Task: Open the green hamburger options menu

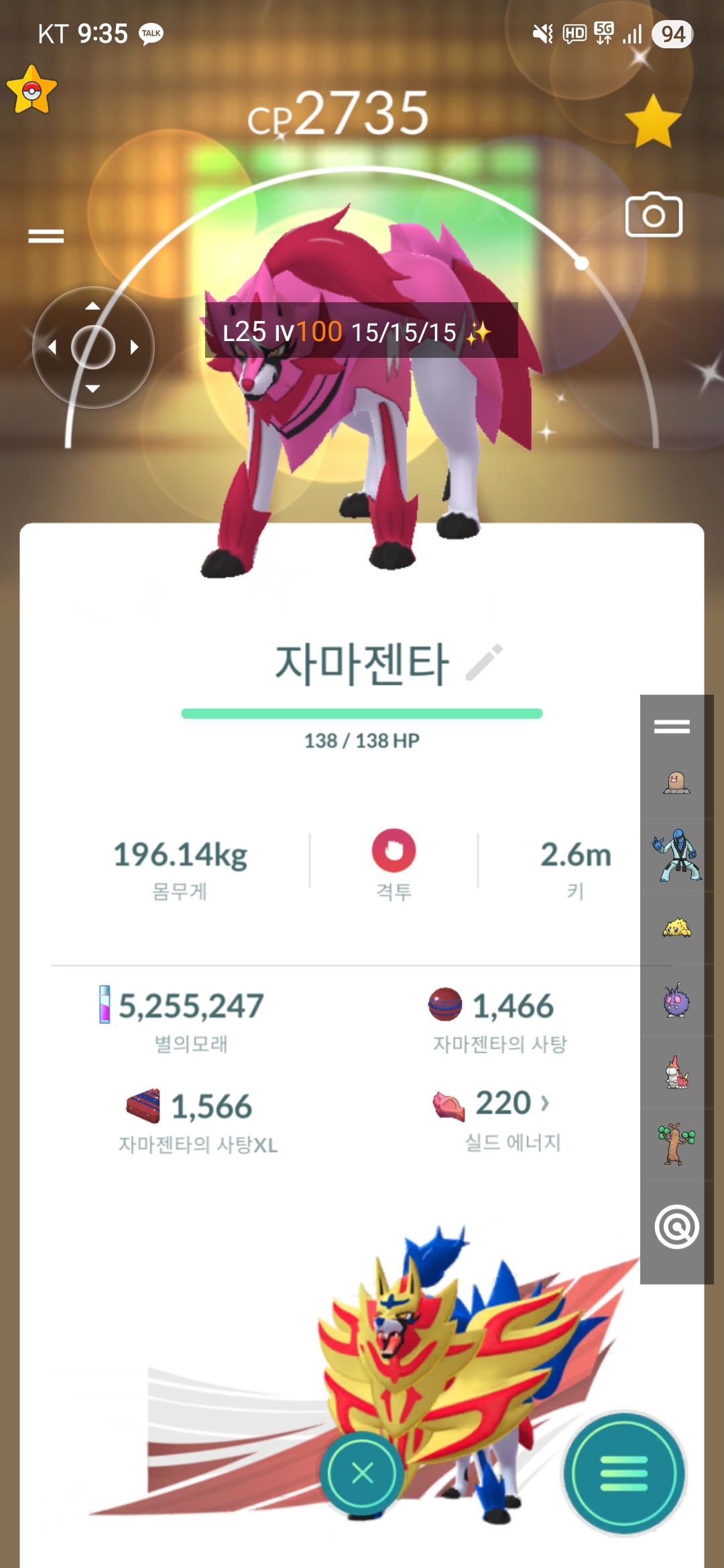Action: pyautogui.click(x=624, y=1473)
